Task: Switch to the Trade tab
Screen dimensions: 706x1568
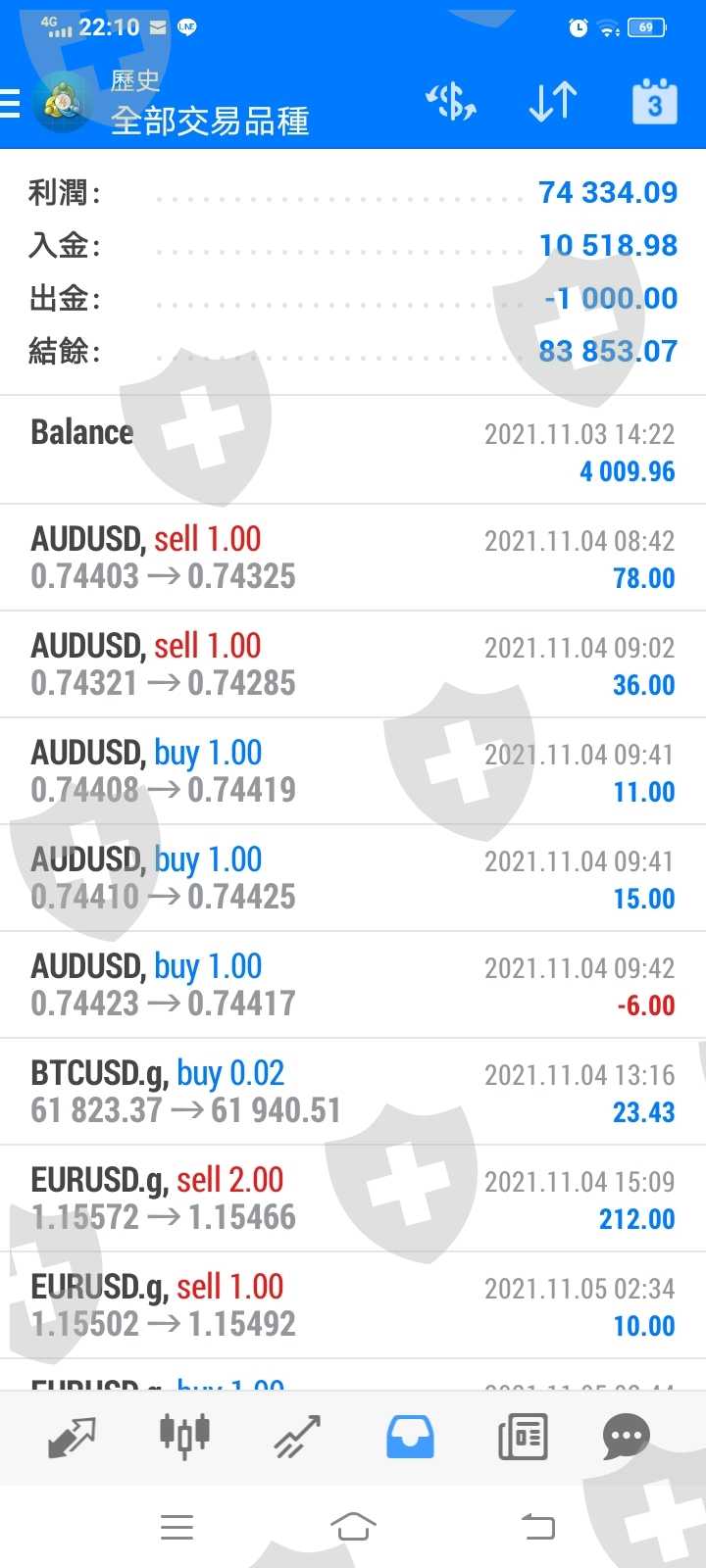Action: coord(297,1437)
